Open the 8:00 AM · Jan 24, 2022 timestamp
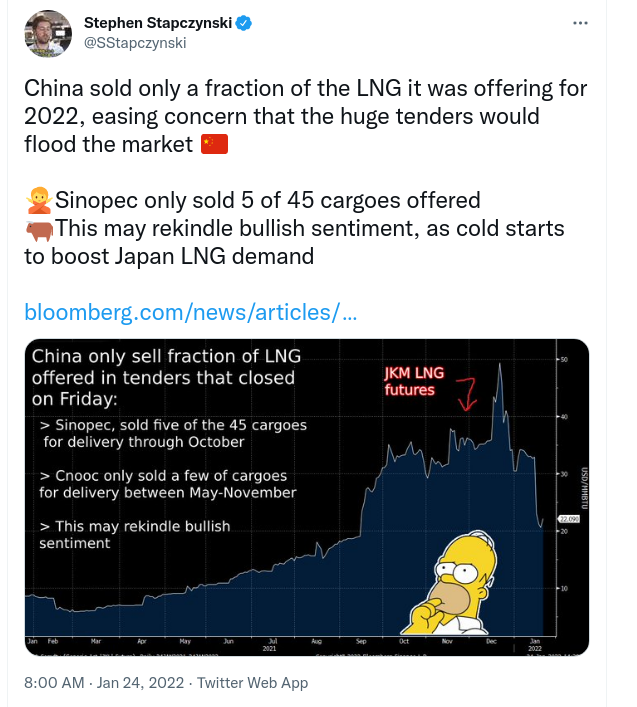The image size is (637, 707). [x=111, y=683]
